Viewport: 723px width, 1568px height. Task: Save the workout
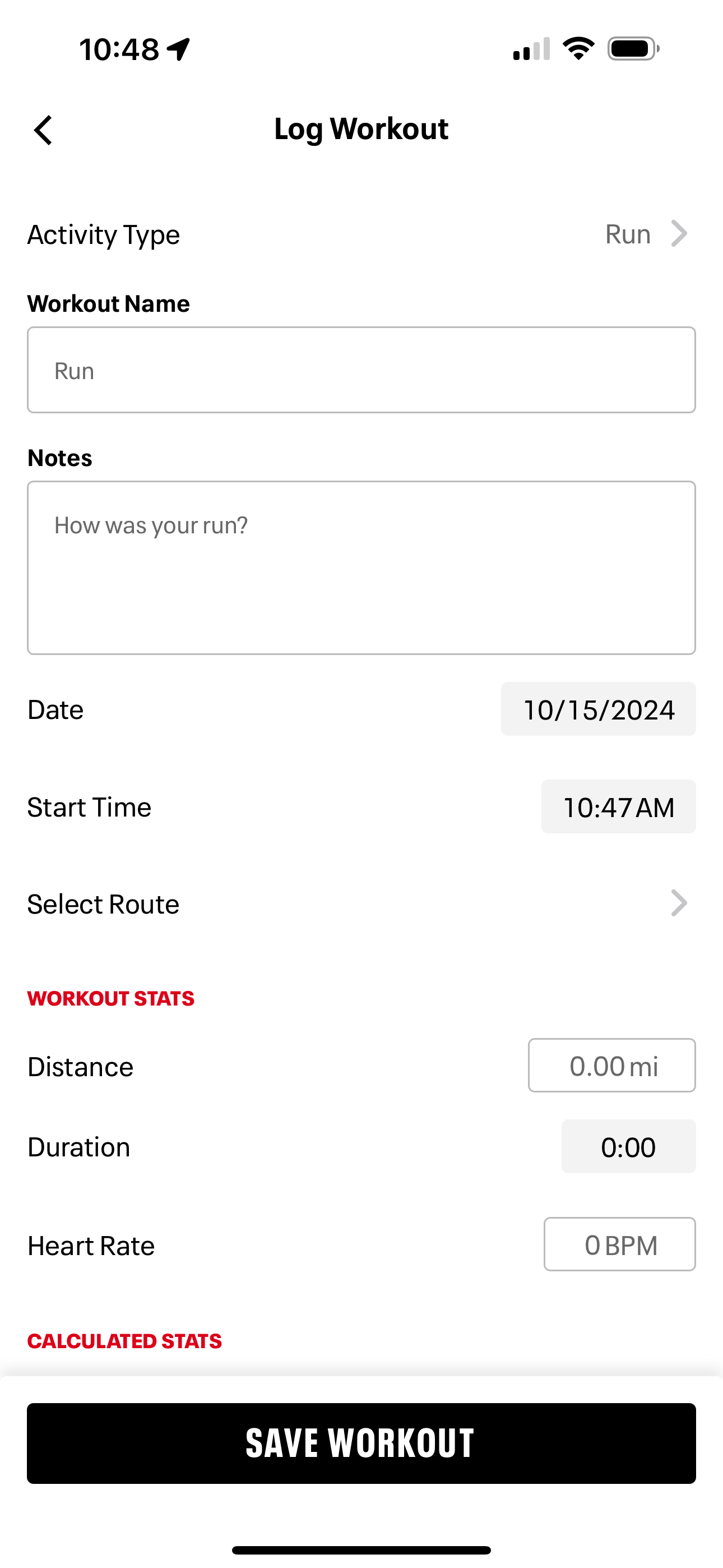(361, 1443)
